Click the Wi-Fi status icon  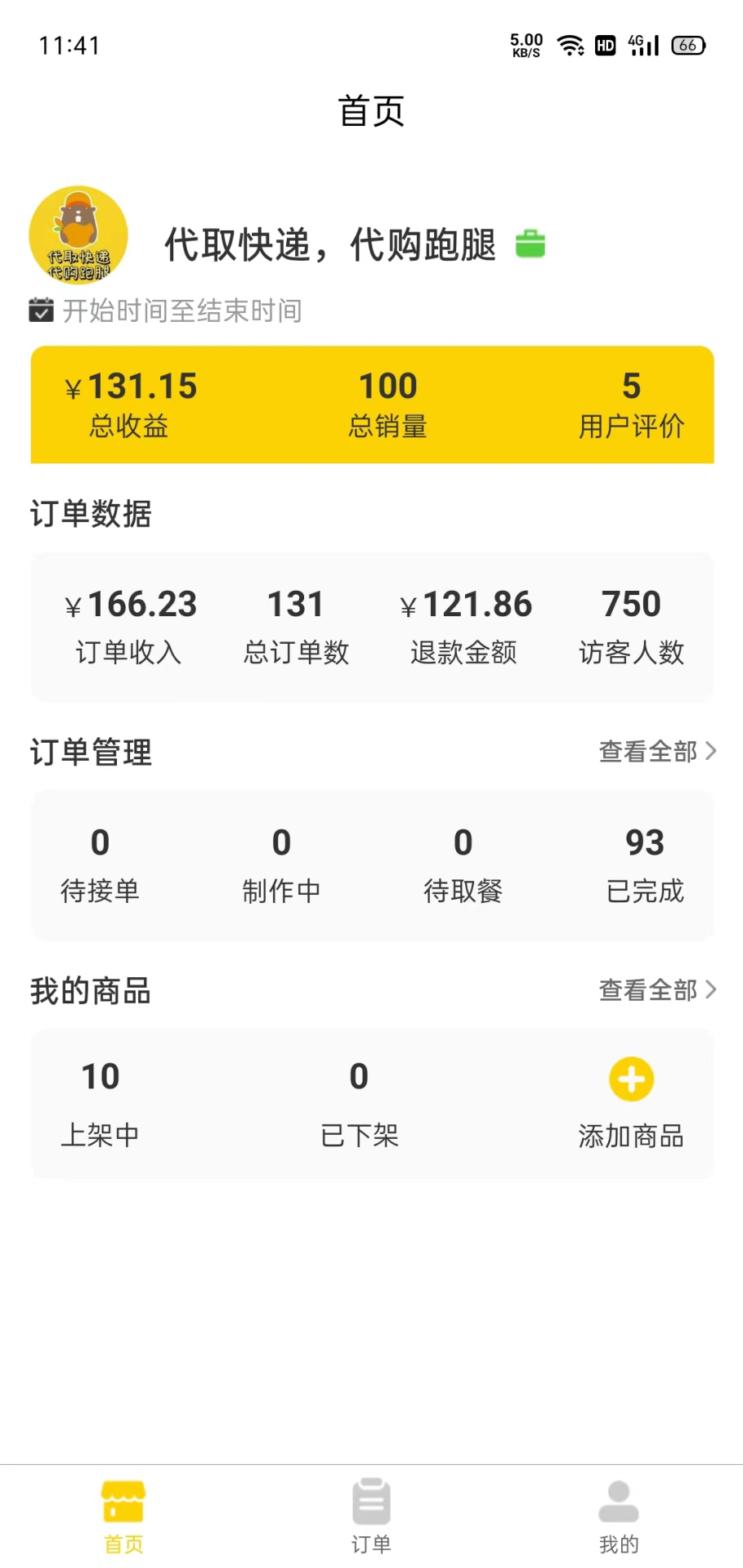(x=571, y=45)
